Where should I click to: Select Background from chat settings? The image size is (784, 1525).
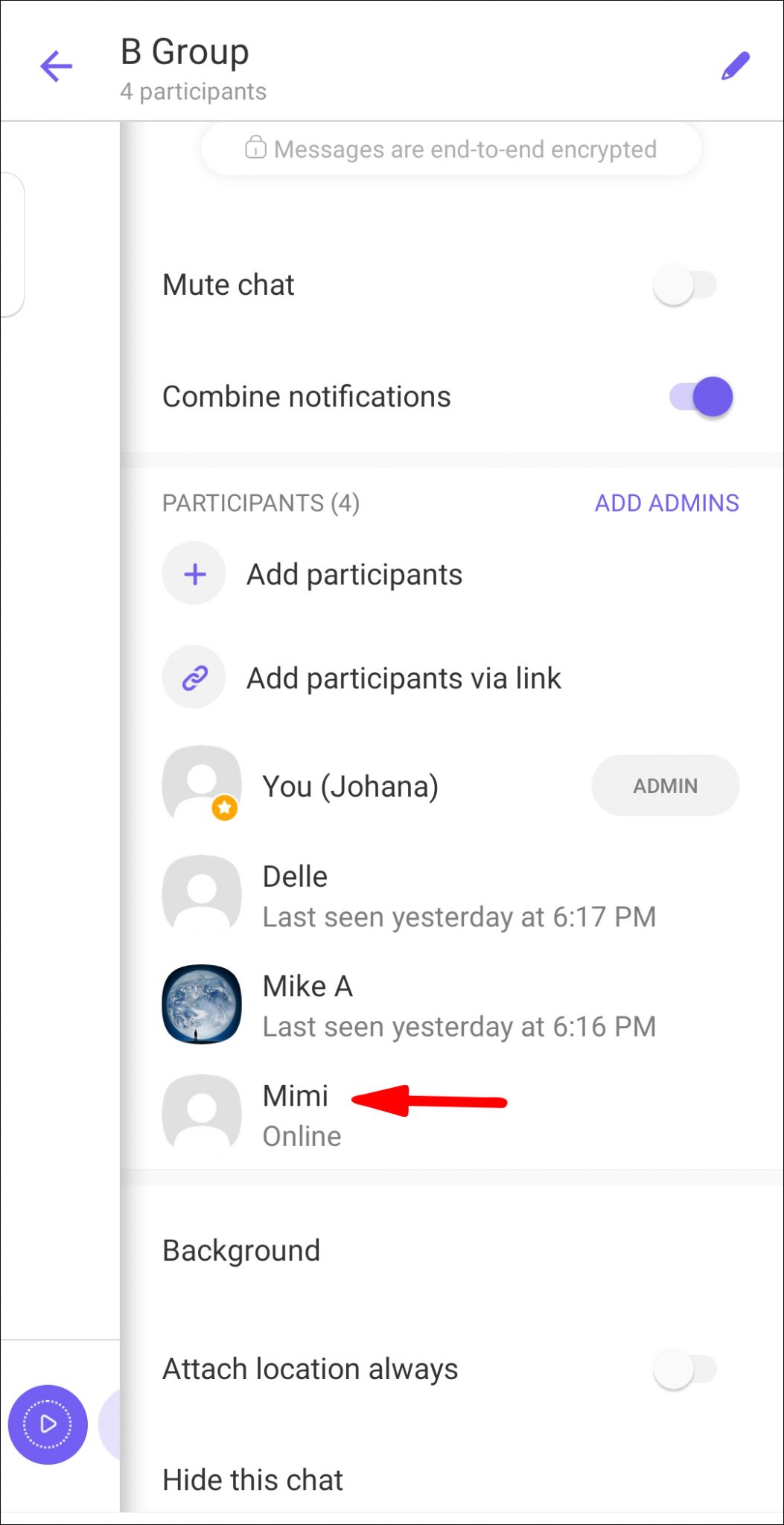pyautogui.click(x=241, y=1249)
